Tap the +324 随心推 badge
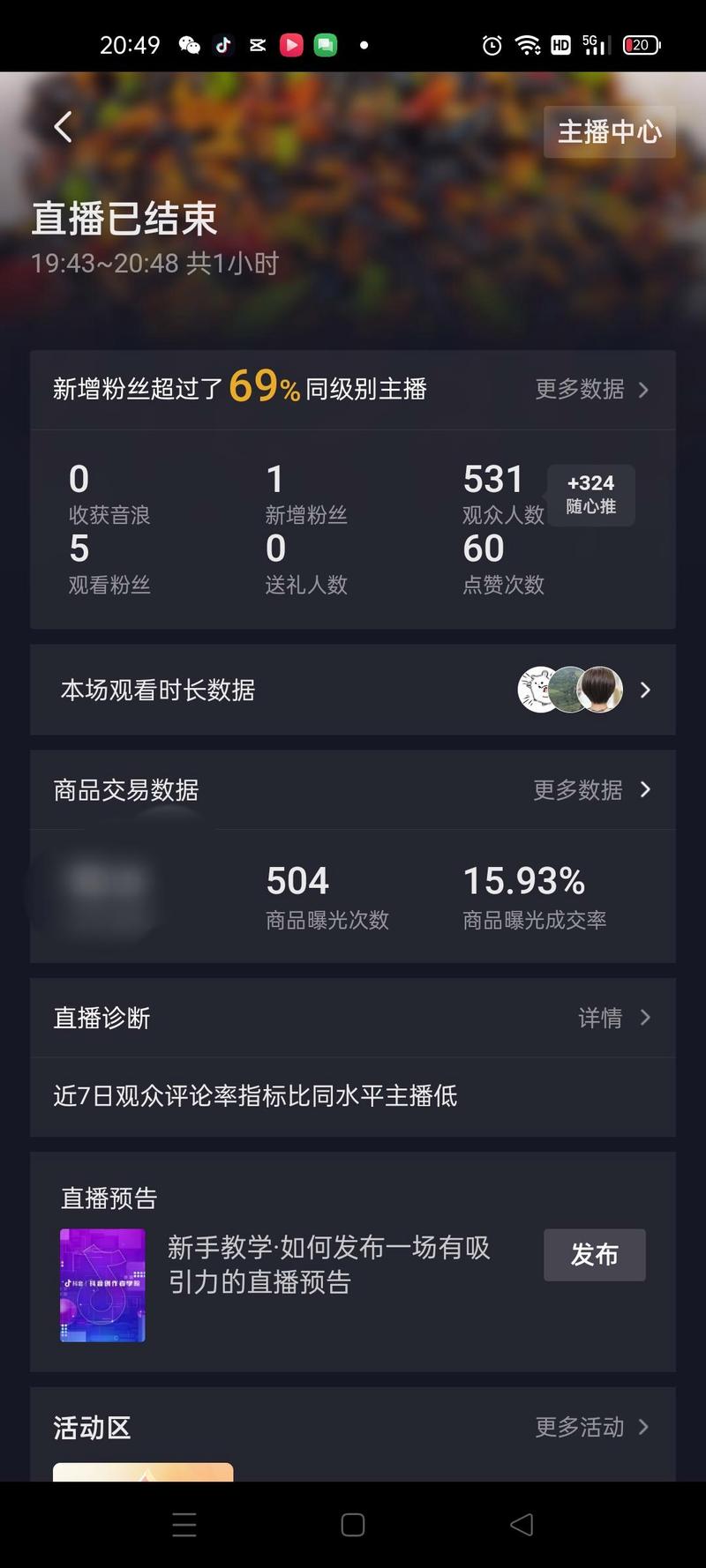Screen dimensions: 706x1568 (590, 495)
